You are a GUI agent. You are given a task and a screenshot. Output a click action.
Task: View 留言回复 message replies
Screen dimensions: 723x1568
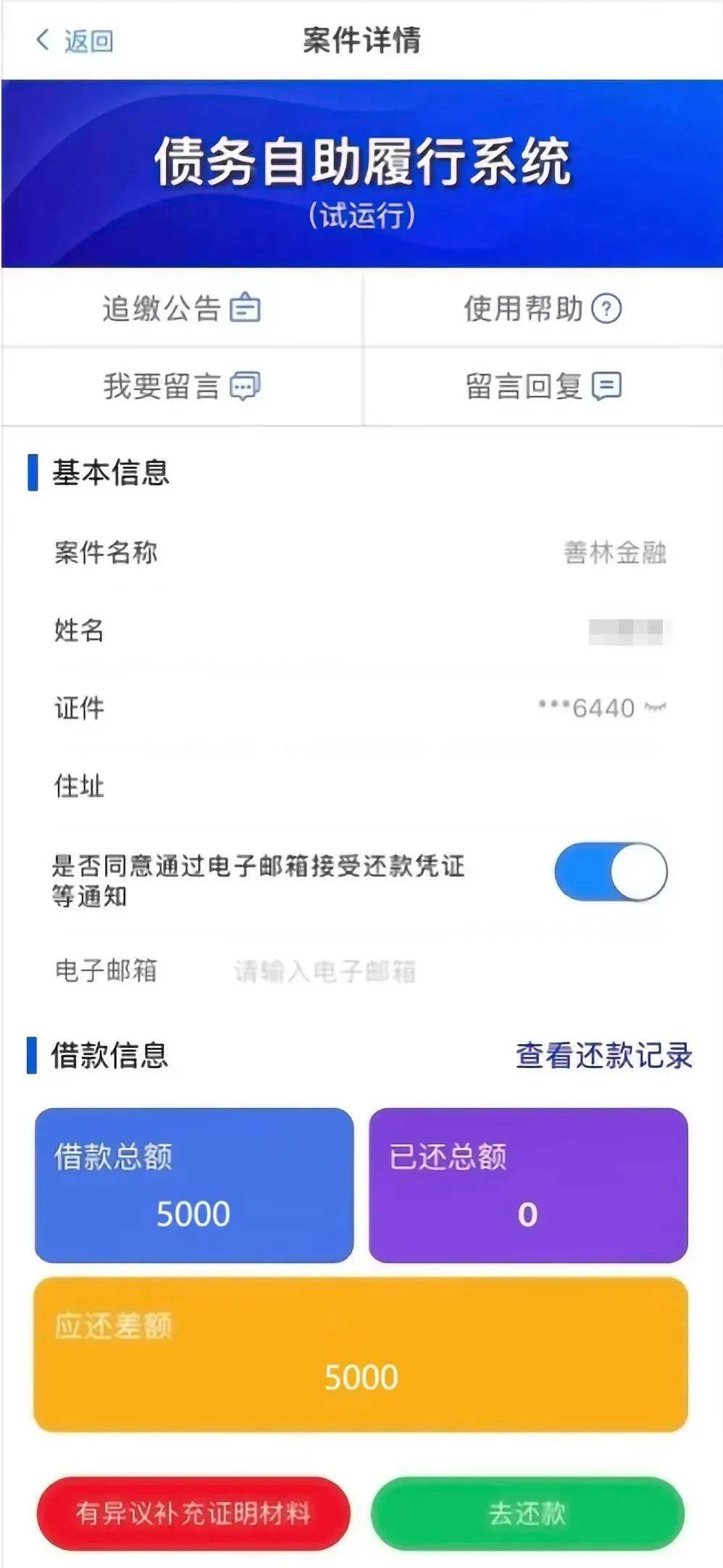[x=542, y=386]
